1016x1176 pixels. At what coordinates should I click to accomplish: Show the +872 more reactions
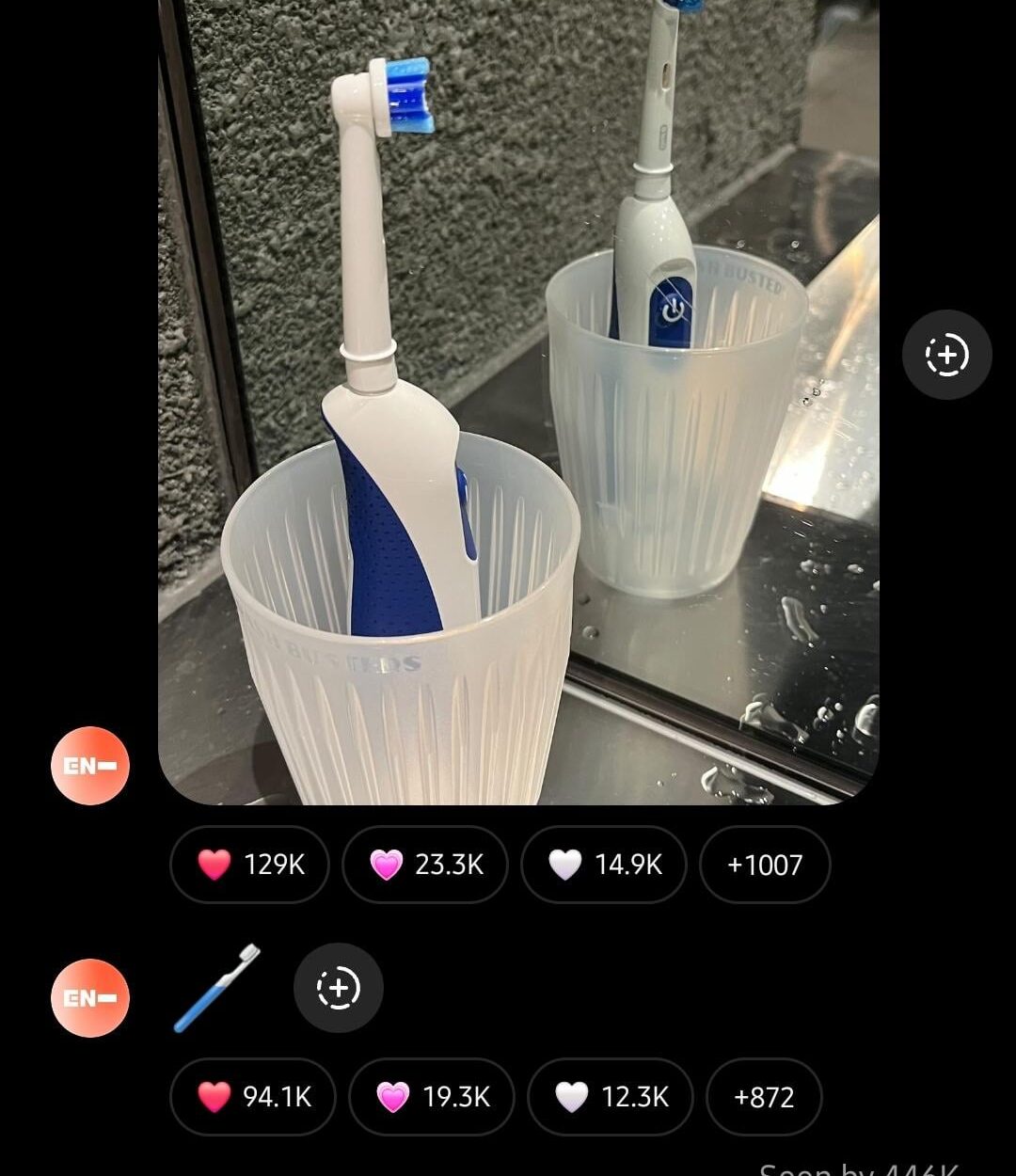click(x=764, y=1097)
